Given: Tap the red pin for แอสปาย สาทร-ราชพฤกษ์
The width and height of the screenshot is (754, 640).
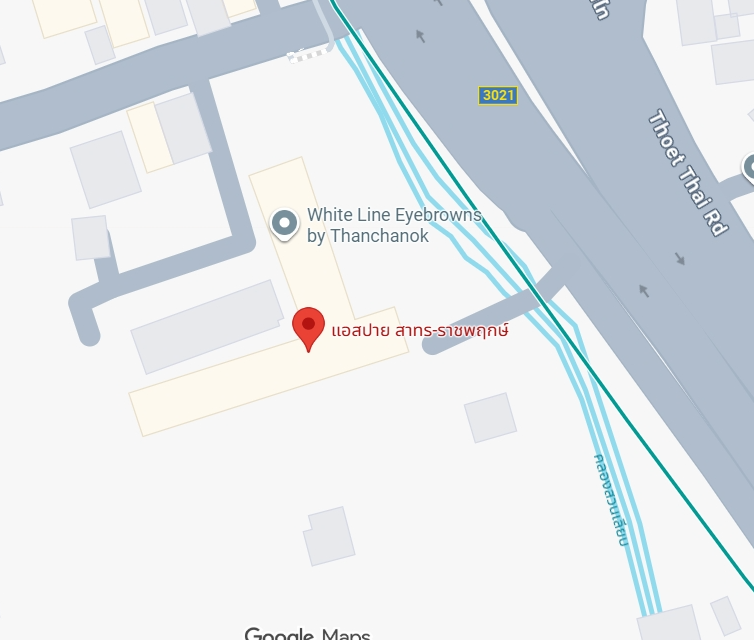Looking at the screenshot, I should click(x=309, y=327).
